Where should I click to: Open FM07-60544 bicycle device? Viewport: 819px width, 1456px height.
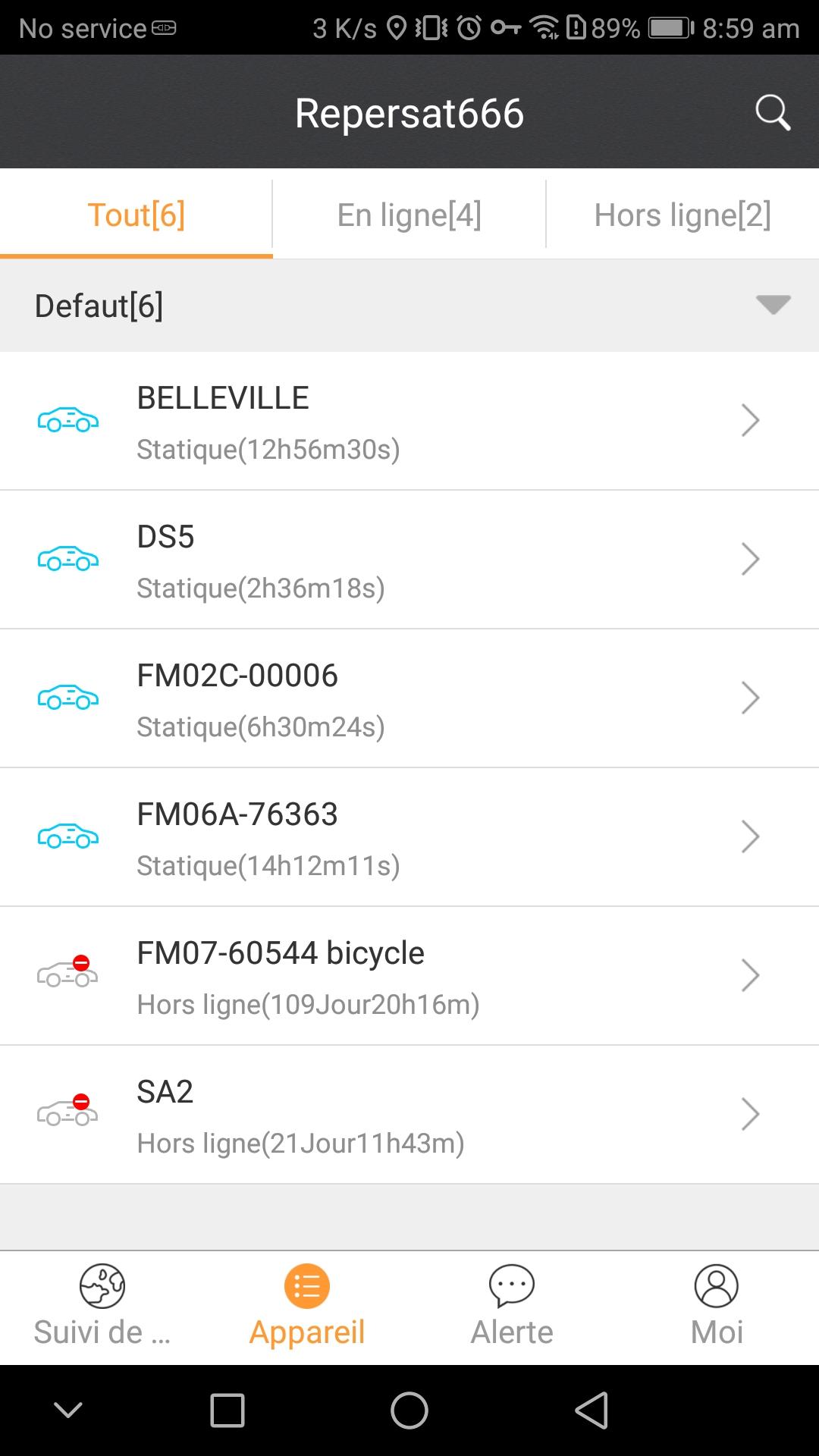coord(409,976)
